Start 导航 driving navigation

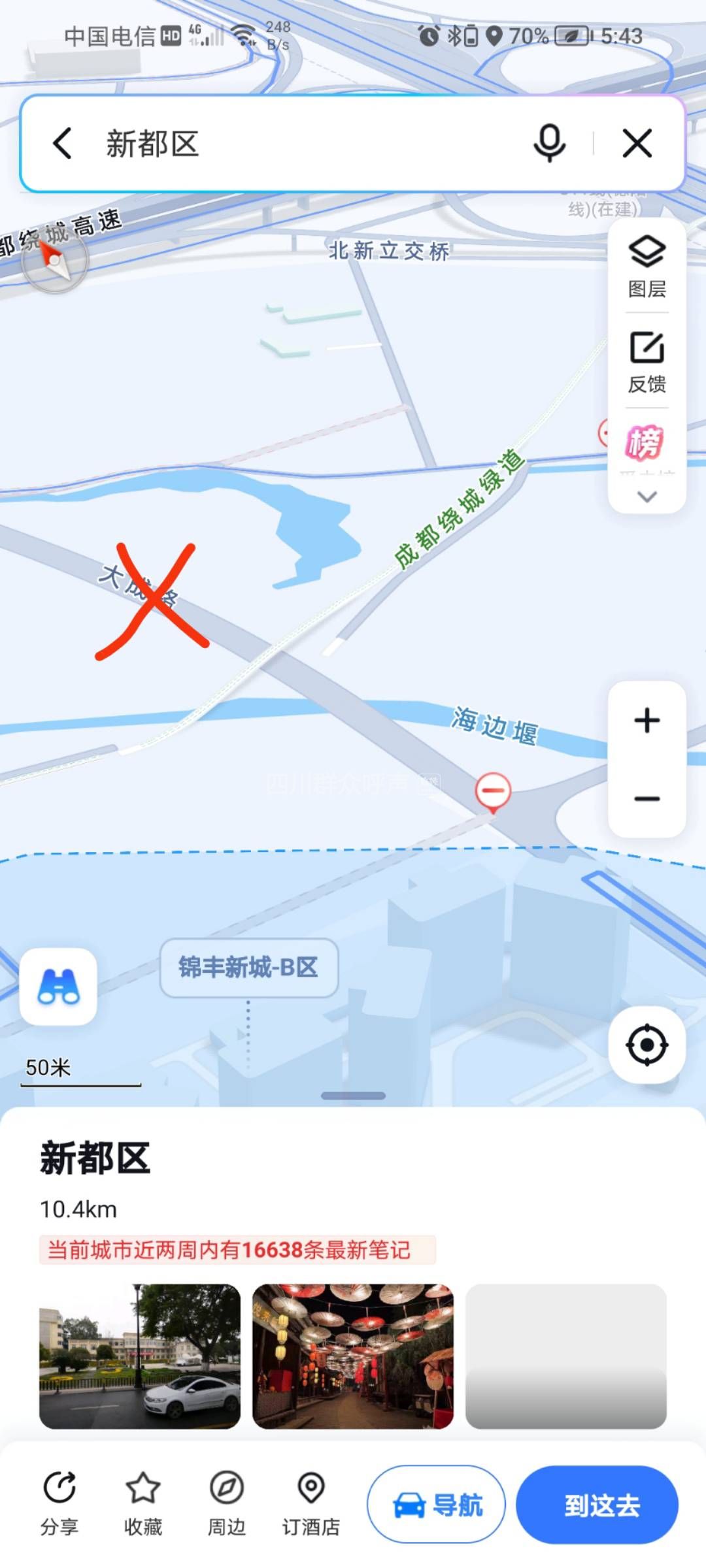(x=436, y=1505)
